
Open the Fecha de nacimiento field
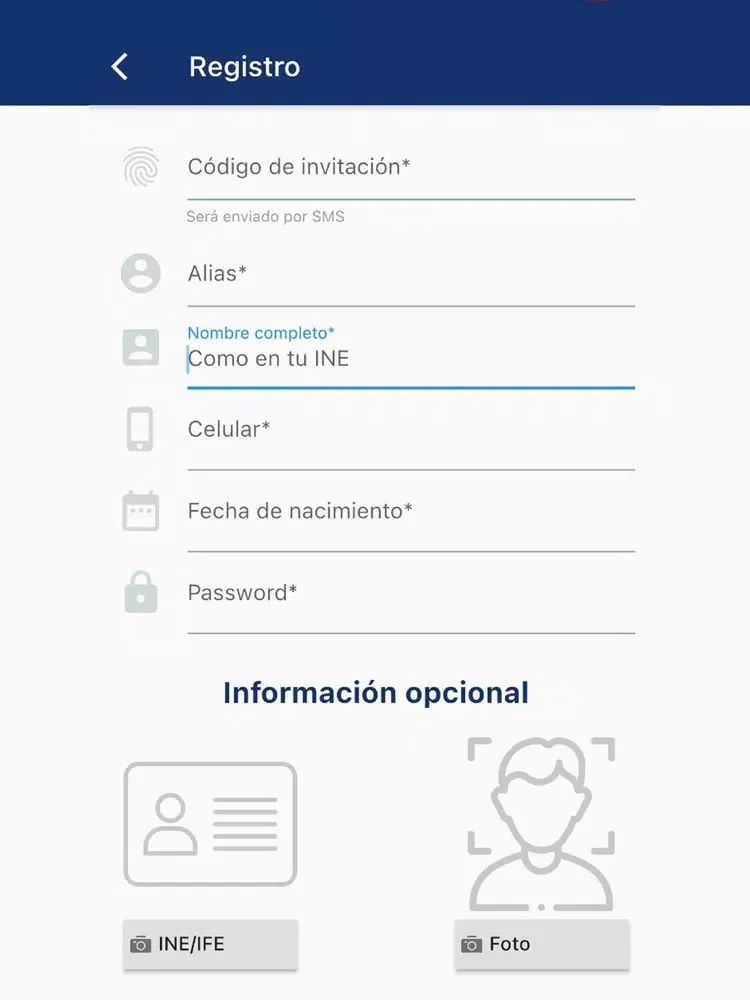(x=410, y=512)
